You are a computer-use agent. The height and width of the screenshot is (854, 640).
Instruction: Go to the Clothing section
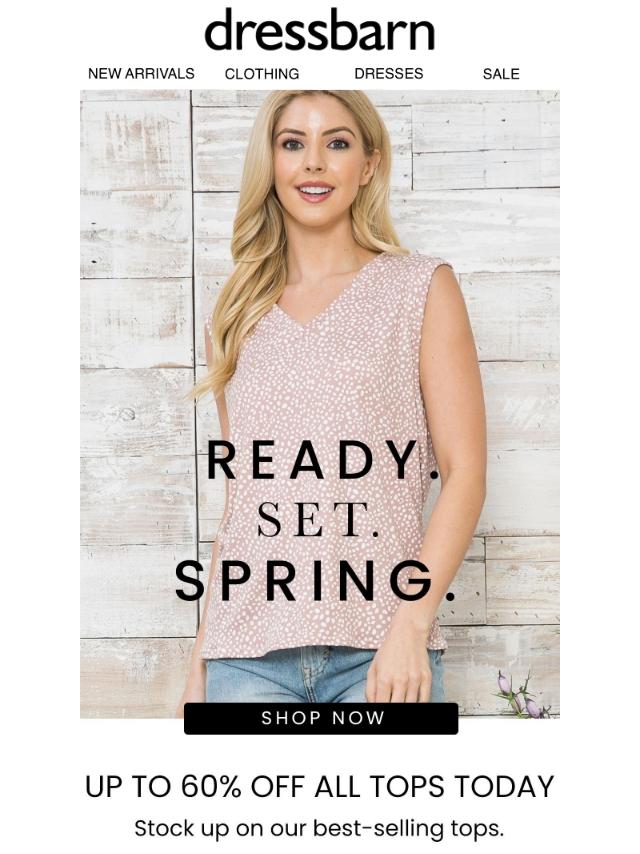[x=262, y=74]
